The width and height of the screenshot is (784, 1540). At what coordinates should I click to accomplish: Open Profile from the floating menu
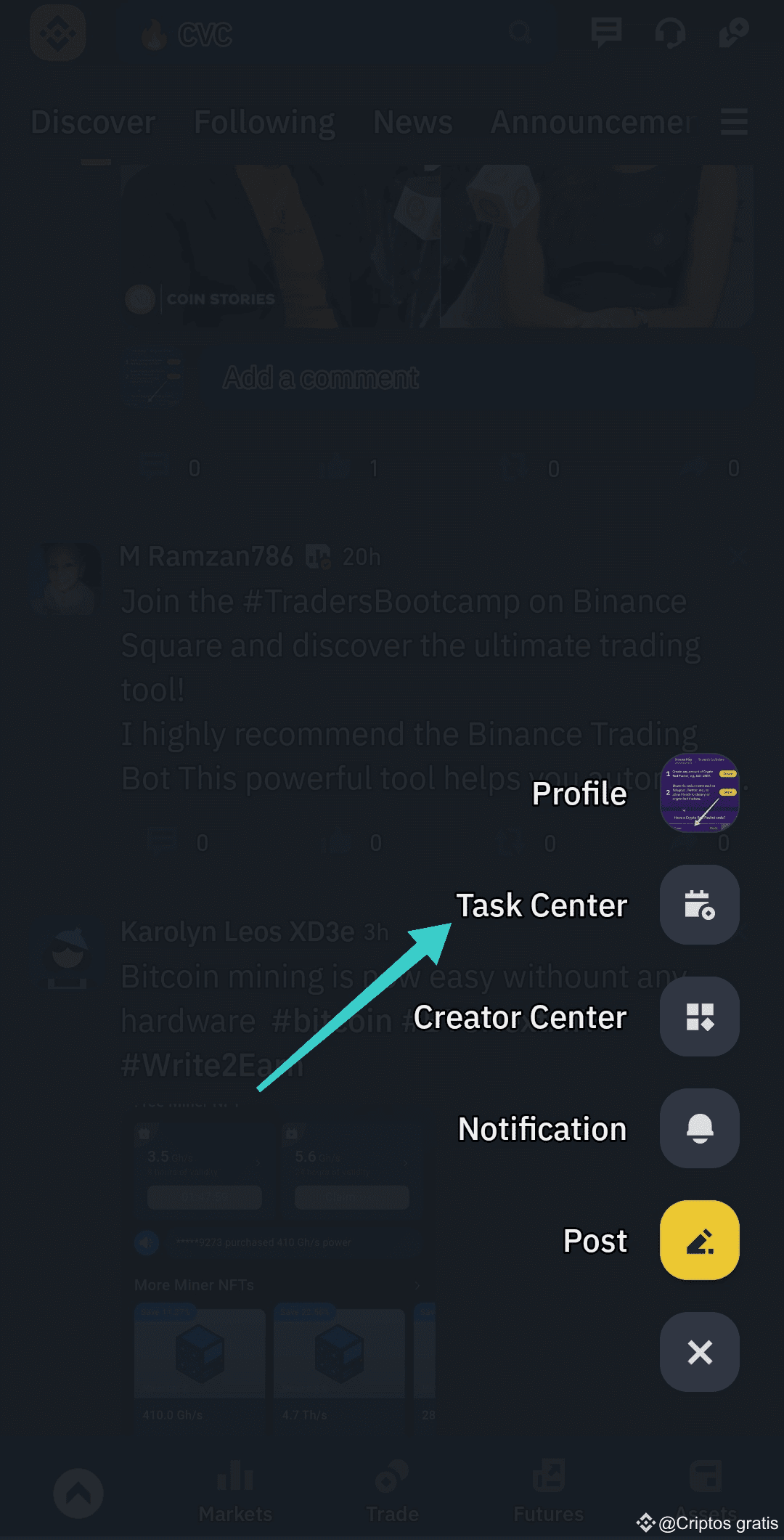[x=699, y=793]
